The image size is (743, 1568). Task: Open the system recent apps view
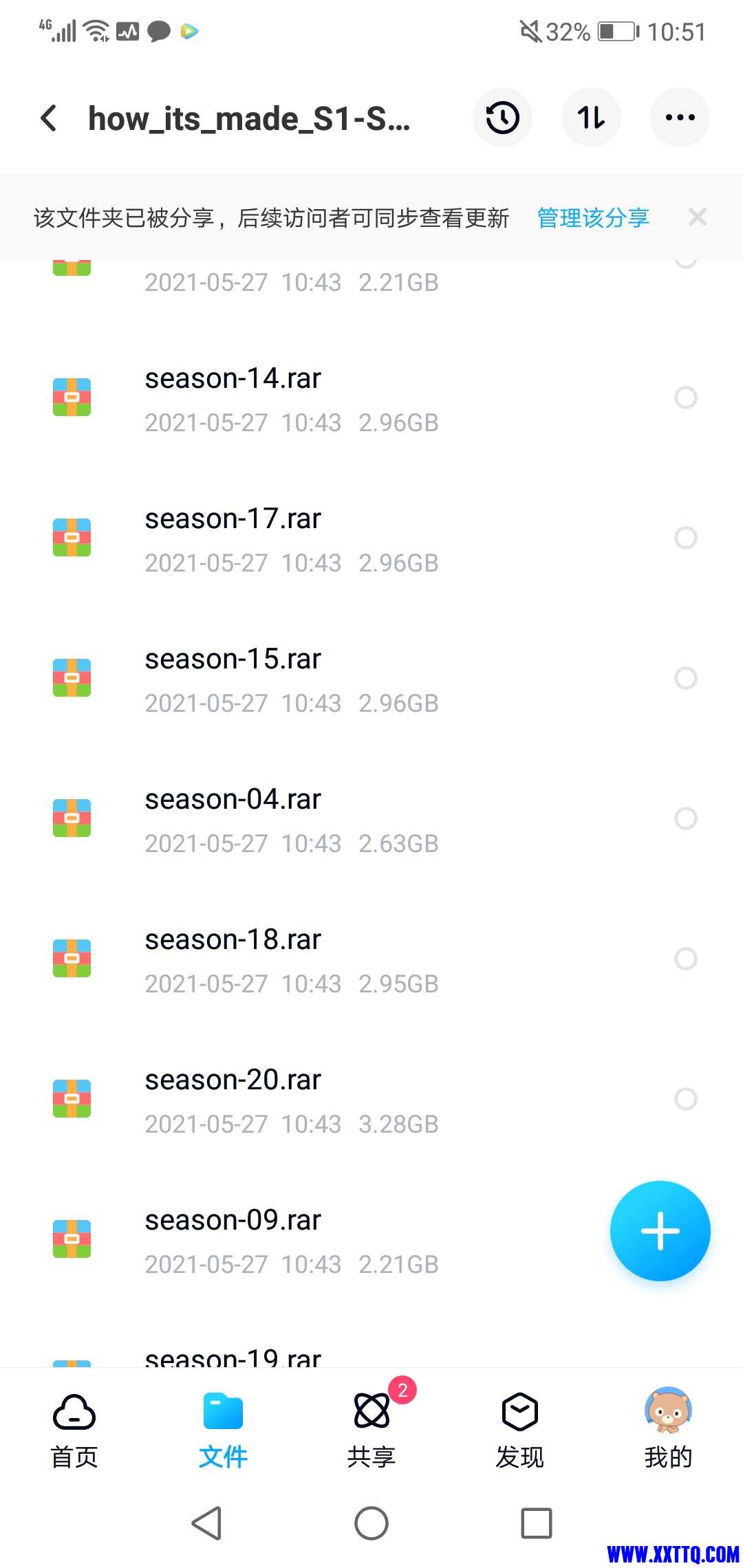click(536, 1523)
